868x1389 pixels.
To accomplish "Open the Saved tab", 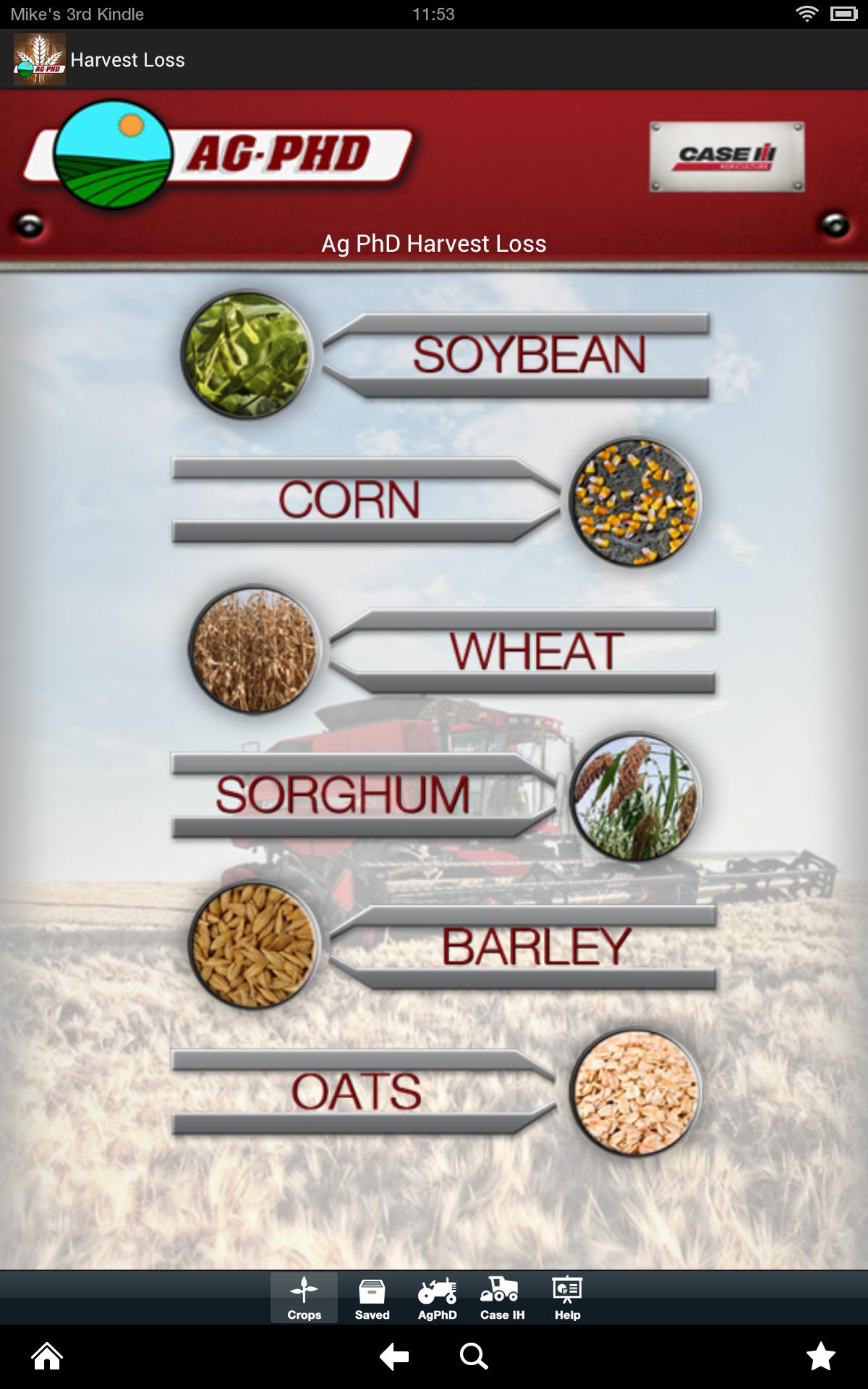I will coord(372,1298).
